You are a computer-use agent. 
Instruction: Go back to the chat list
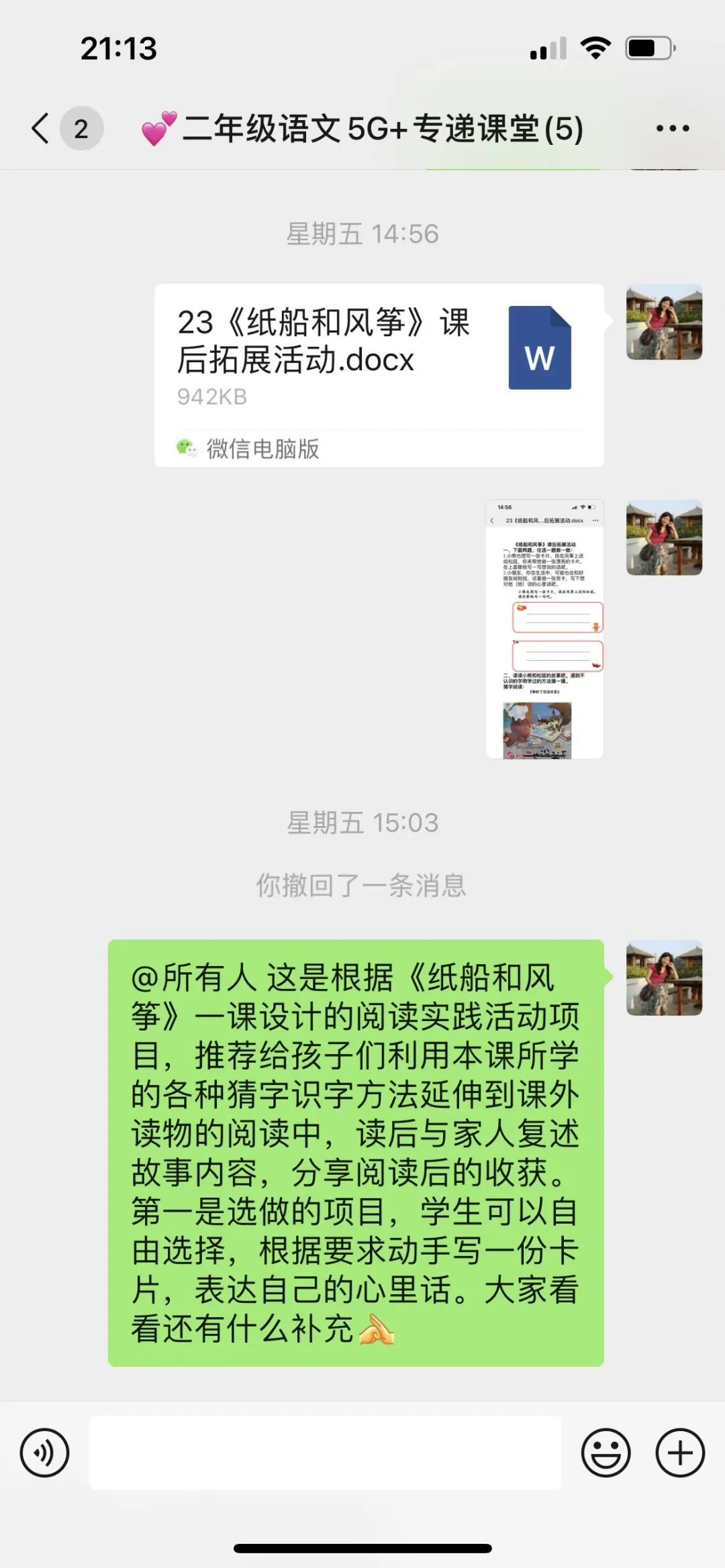tap(42, 128)
